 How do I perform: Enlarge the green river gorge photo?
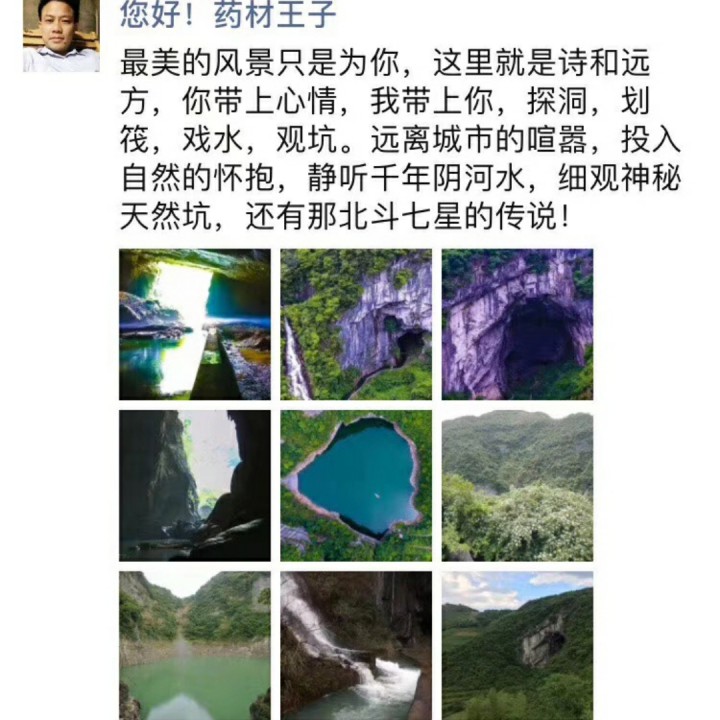(x=195, y=645)
